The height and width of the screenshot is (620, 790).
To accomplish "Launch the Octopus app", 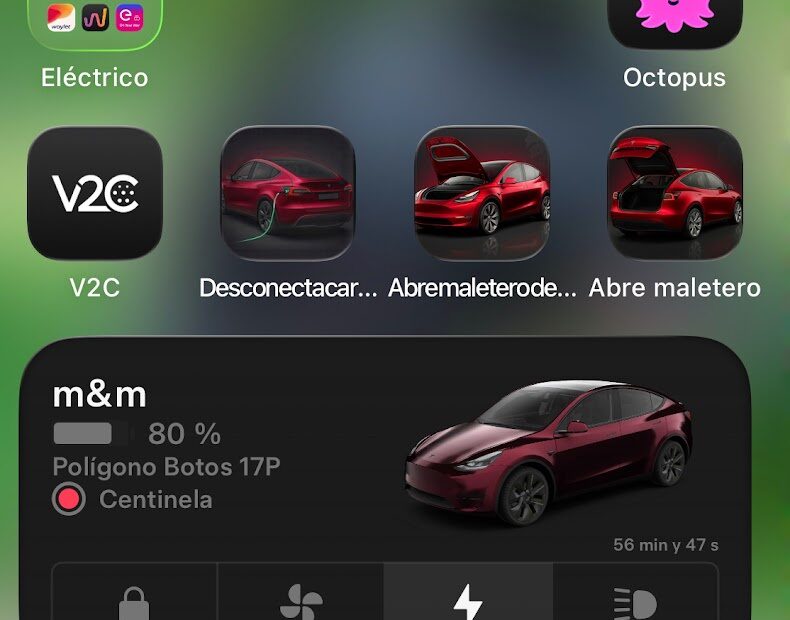I will click(x=674, y=22).
